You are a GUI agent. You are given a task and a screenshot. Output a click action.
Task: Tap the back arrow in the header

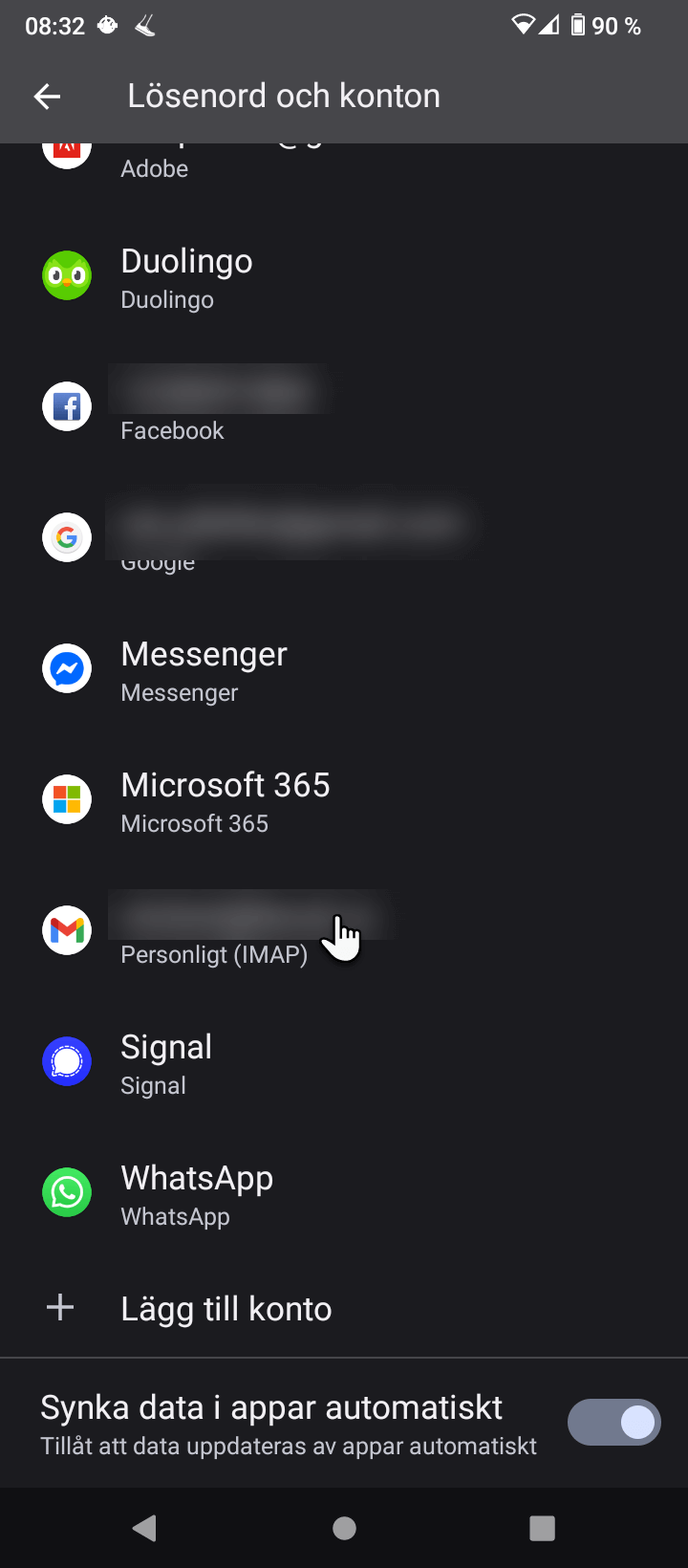point(47,96)
